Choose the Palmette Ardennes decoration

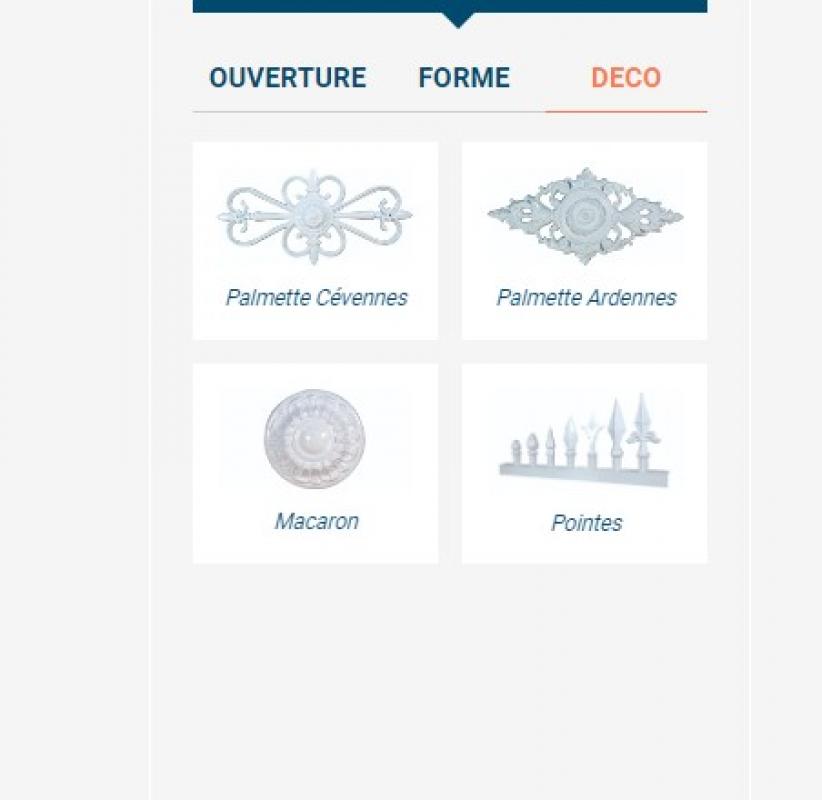click(x=585, y=241)
